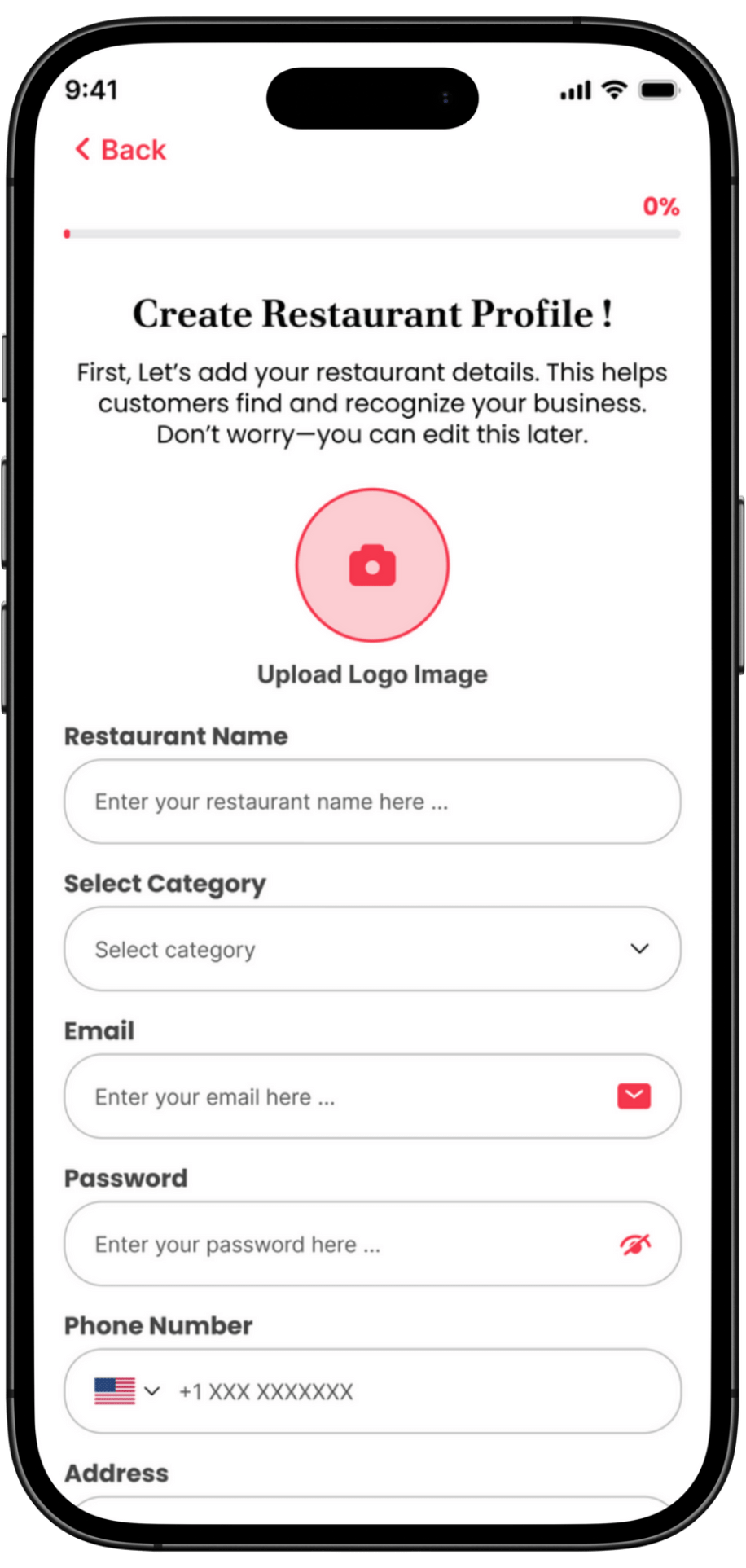Go back to the previous screen

[121, 150]
